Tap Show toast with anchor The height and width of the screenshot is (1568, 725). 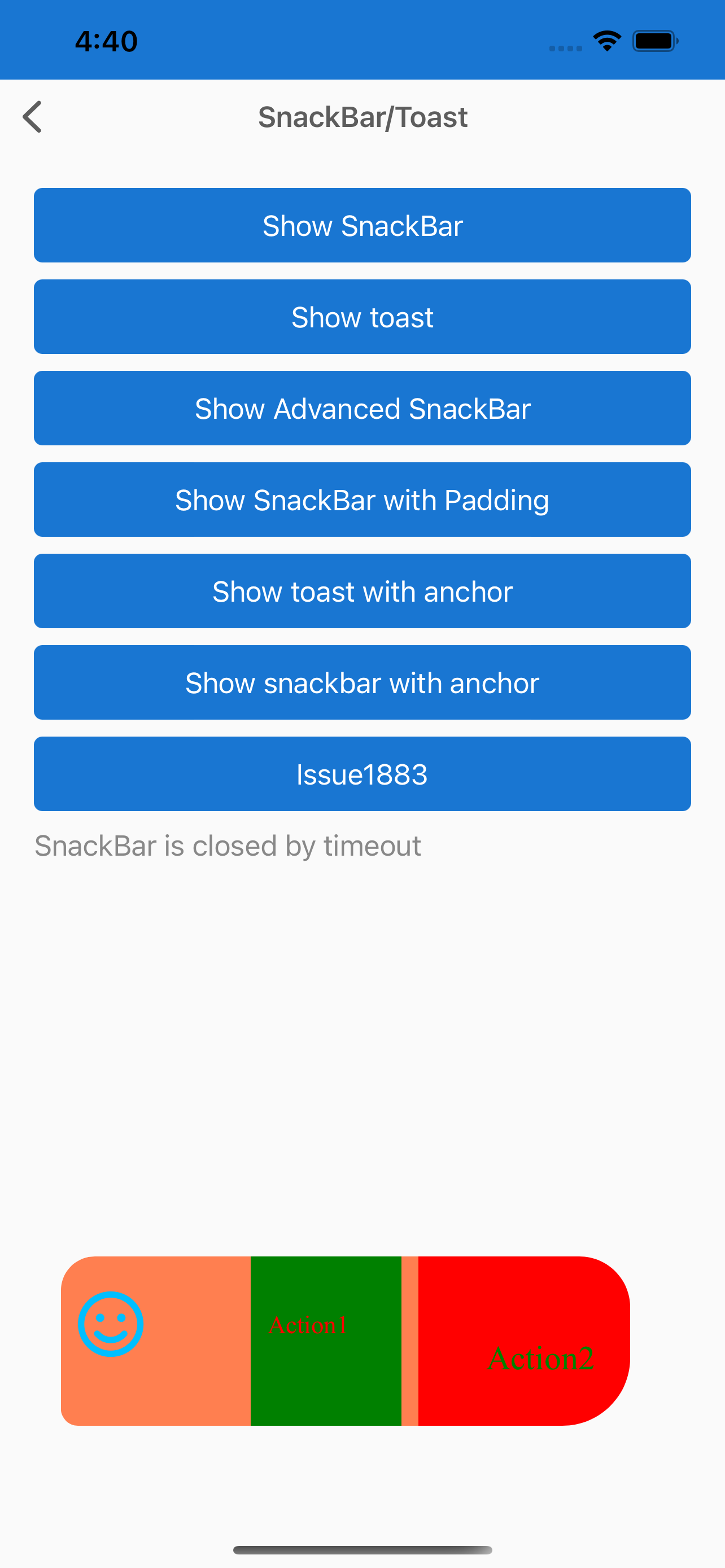362,591
